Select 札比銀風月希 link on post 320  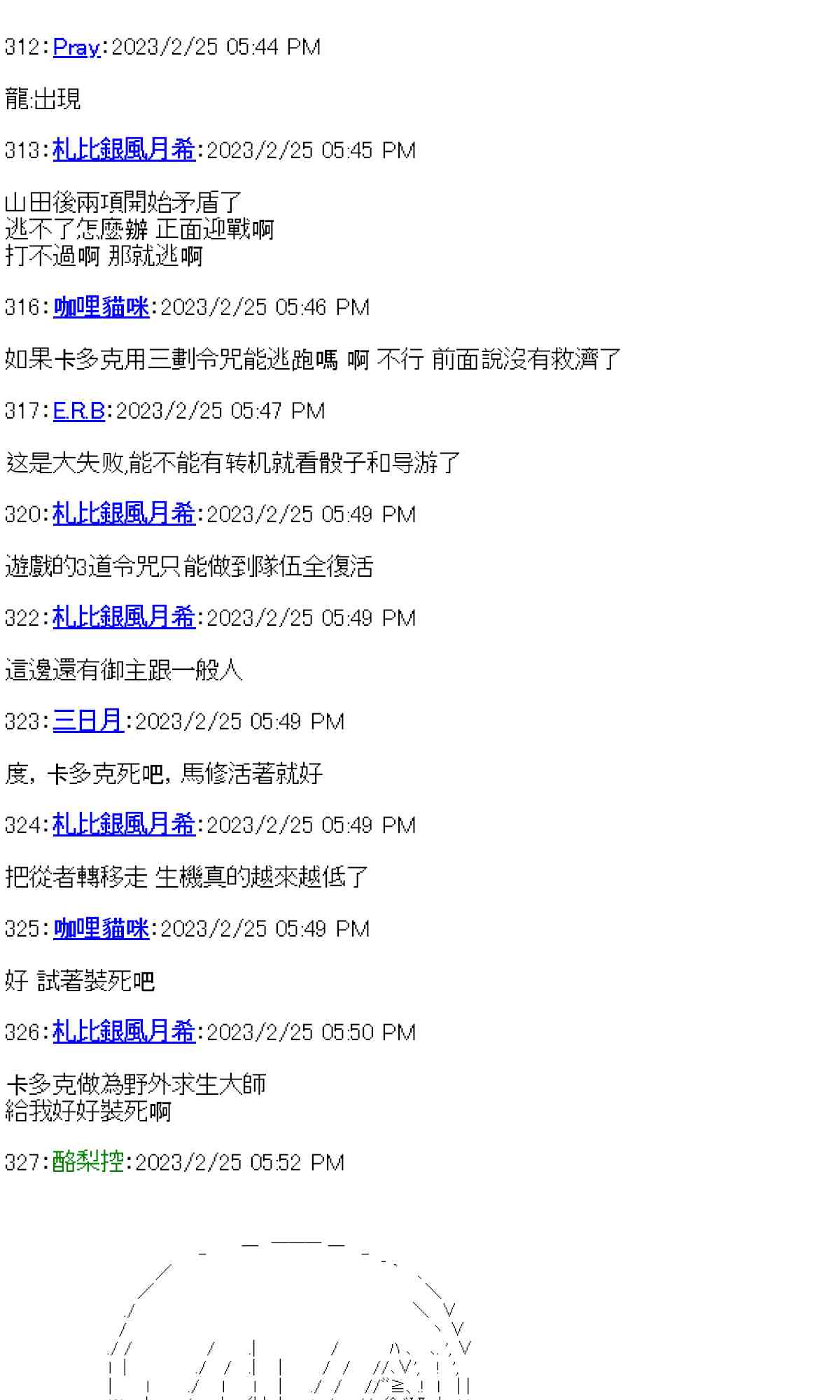(124, 514)
